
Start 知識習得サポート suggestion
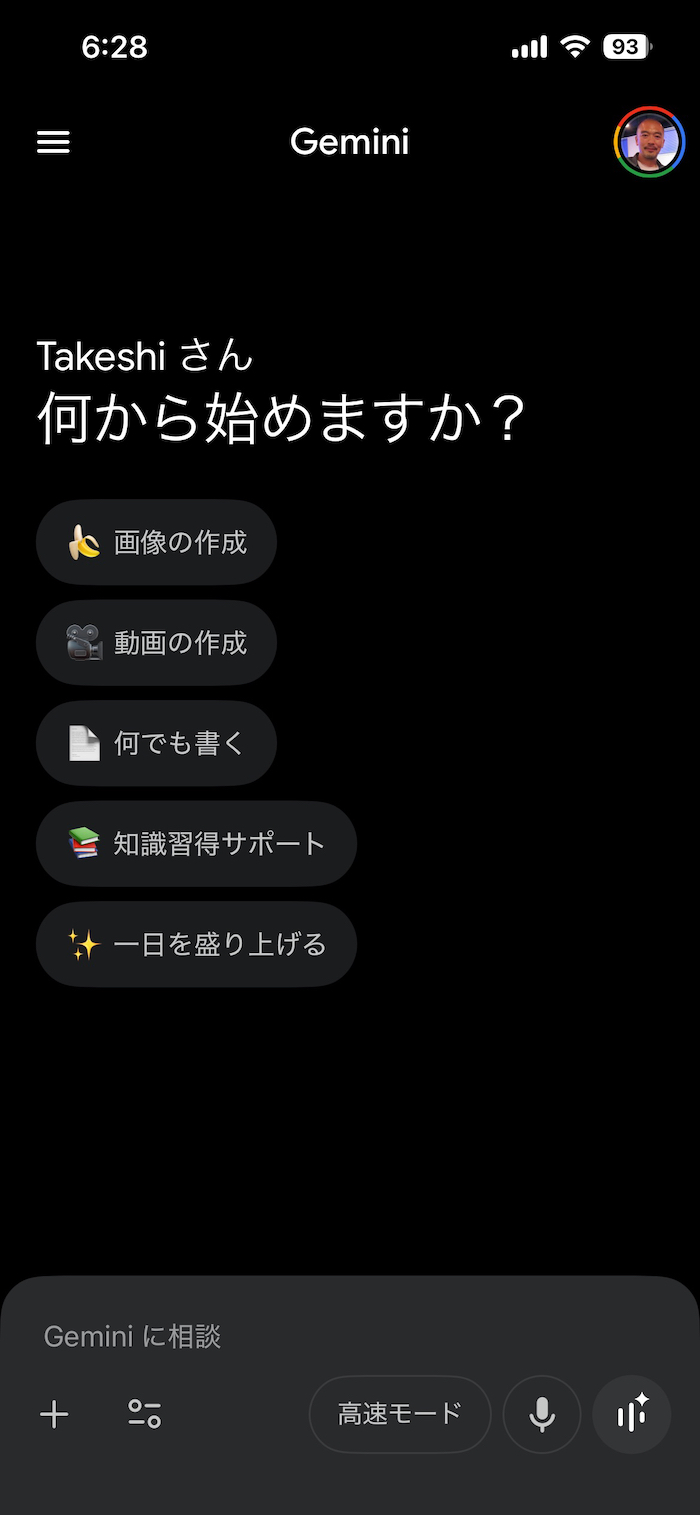click(x=196, y=843)
